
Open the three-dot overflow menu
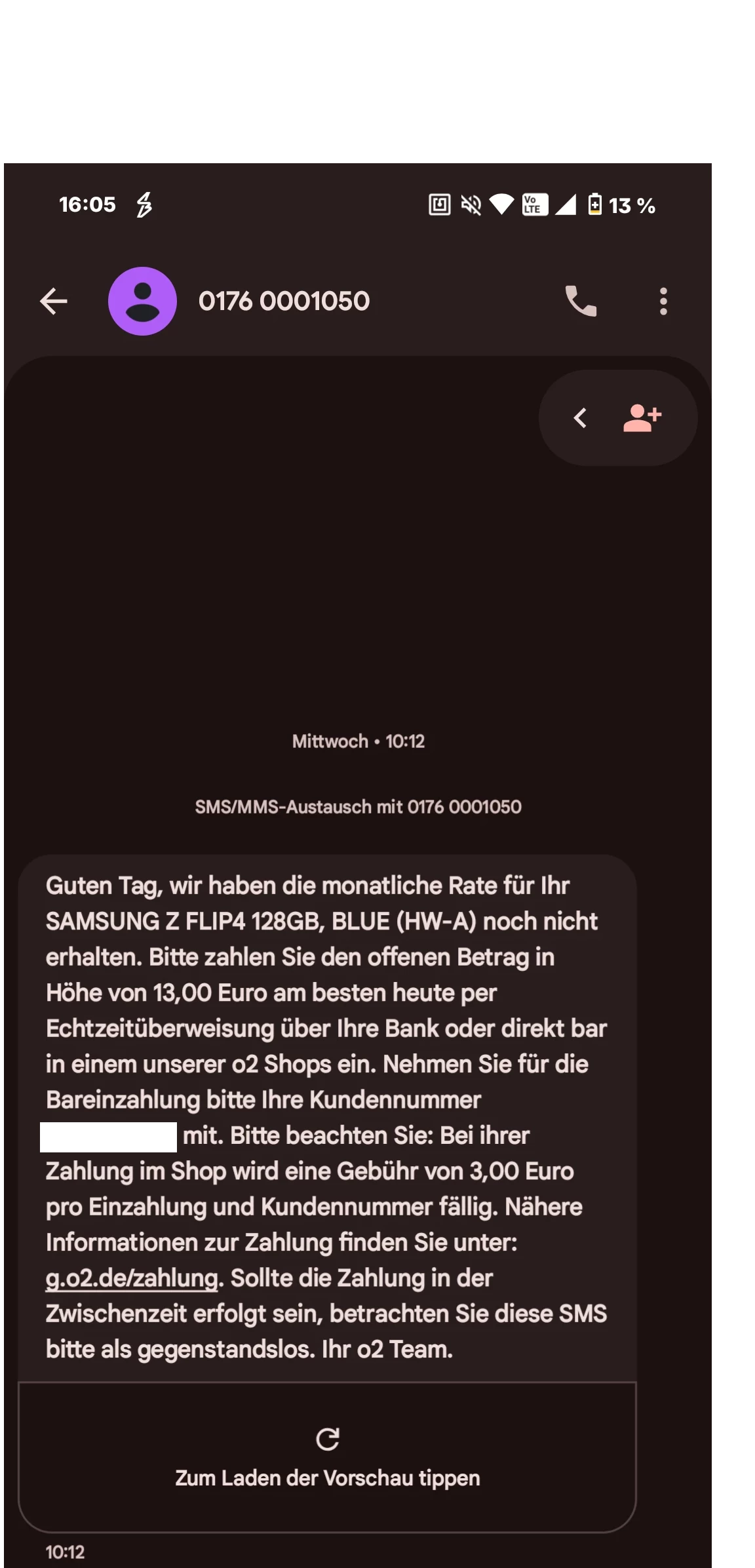663,302
